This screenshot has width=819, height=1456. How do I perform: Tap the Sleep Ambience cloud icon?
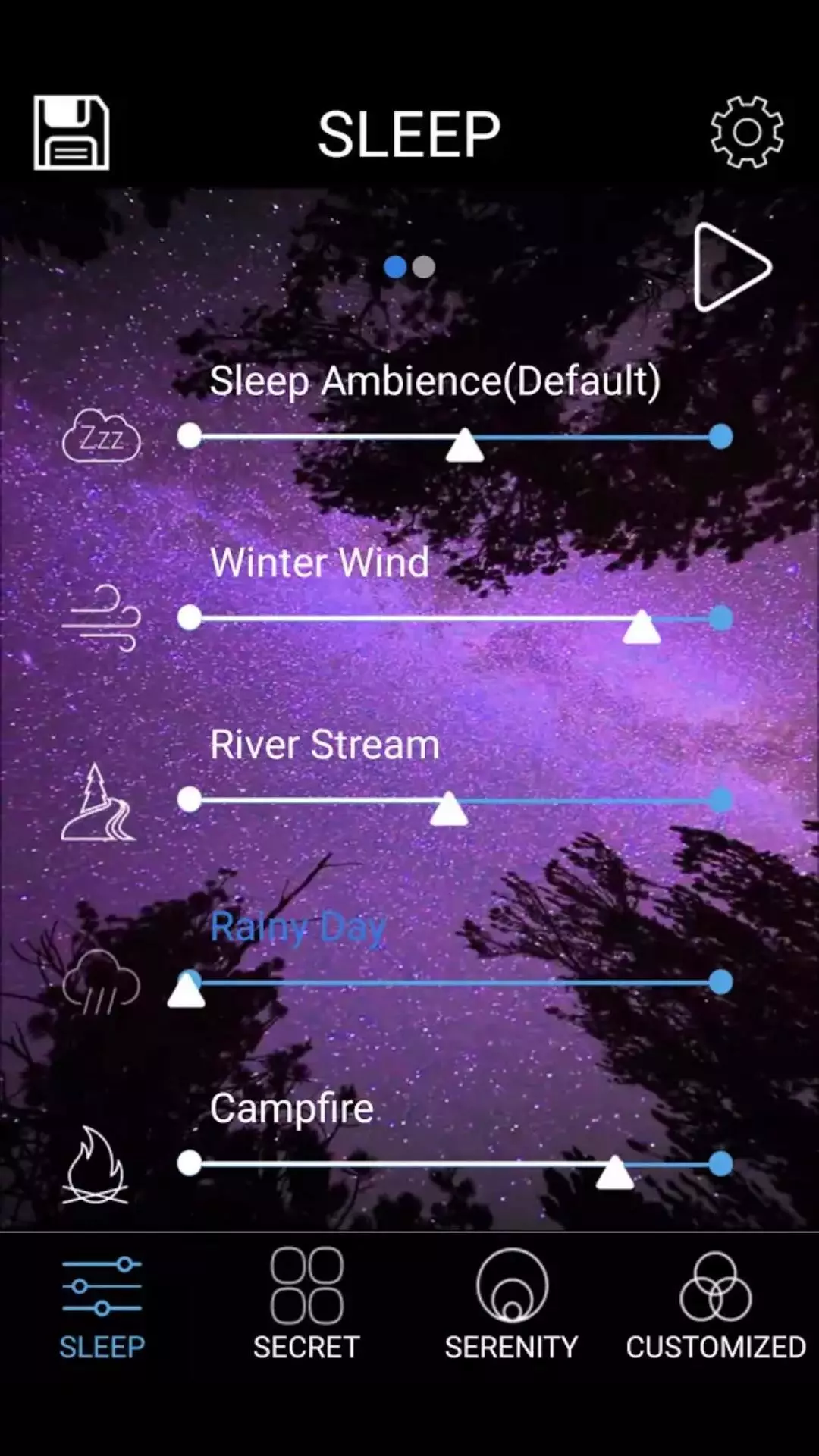[x=101, y=437]
